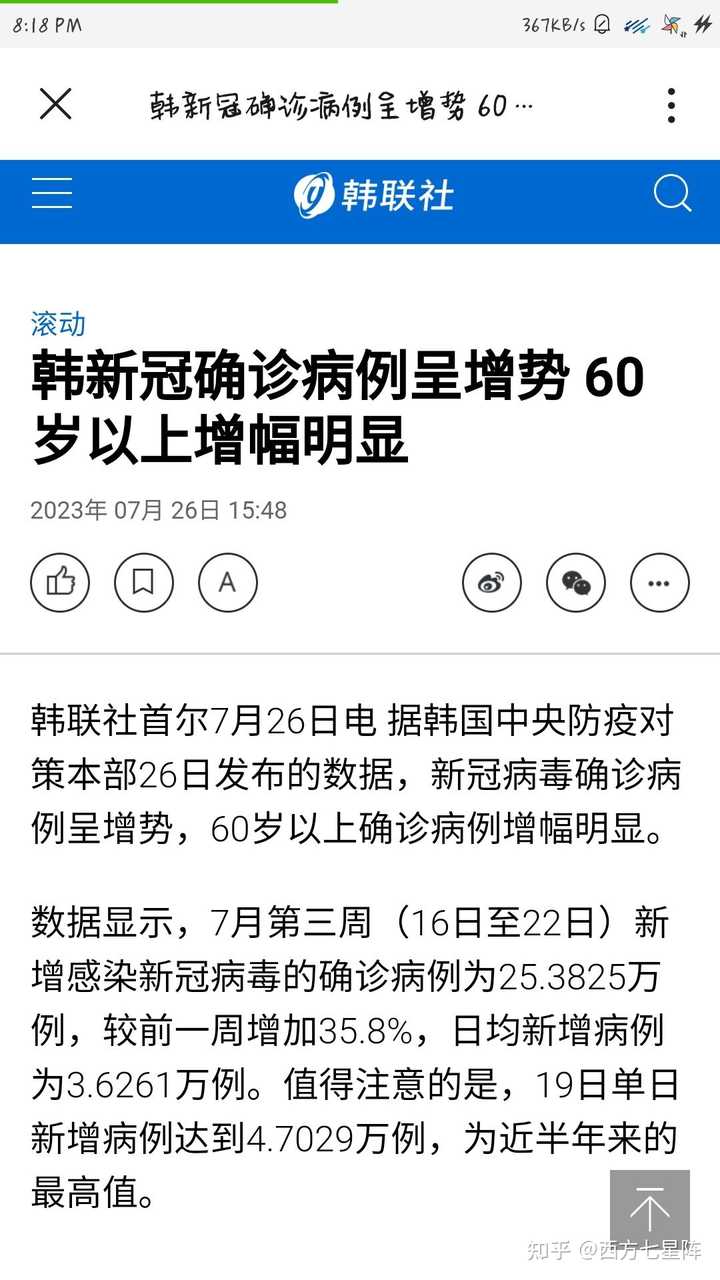
Task: Jump back to top with the arrow button
Action: coord(650,1209)
